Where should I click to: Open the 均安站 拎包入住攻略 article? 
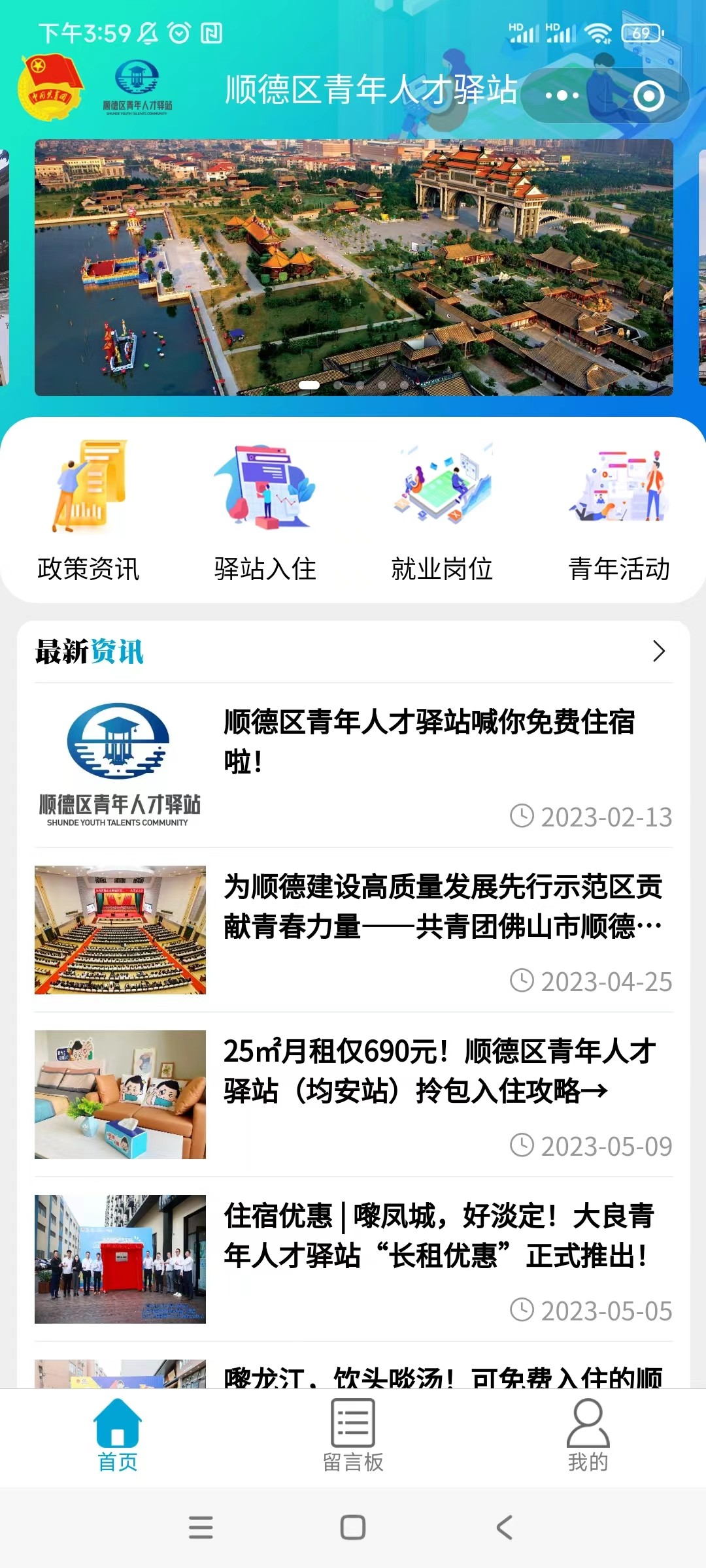click(439, 1071)
